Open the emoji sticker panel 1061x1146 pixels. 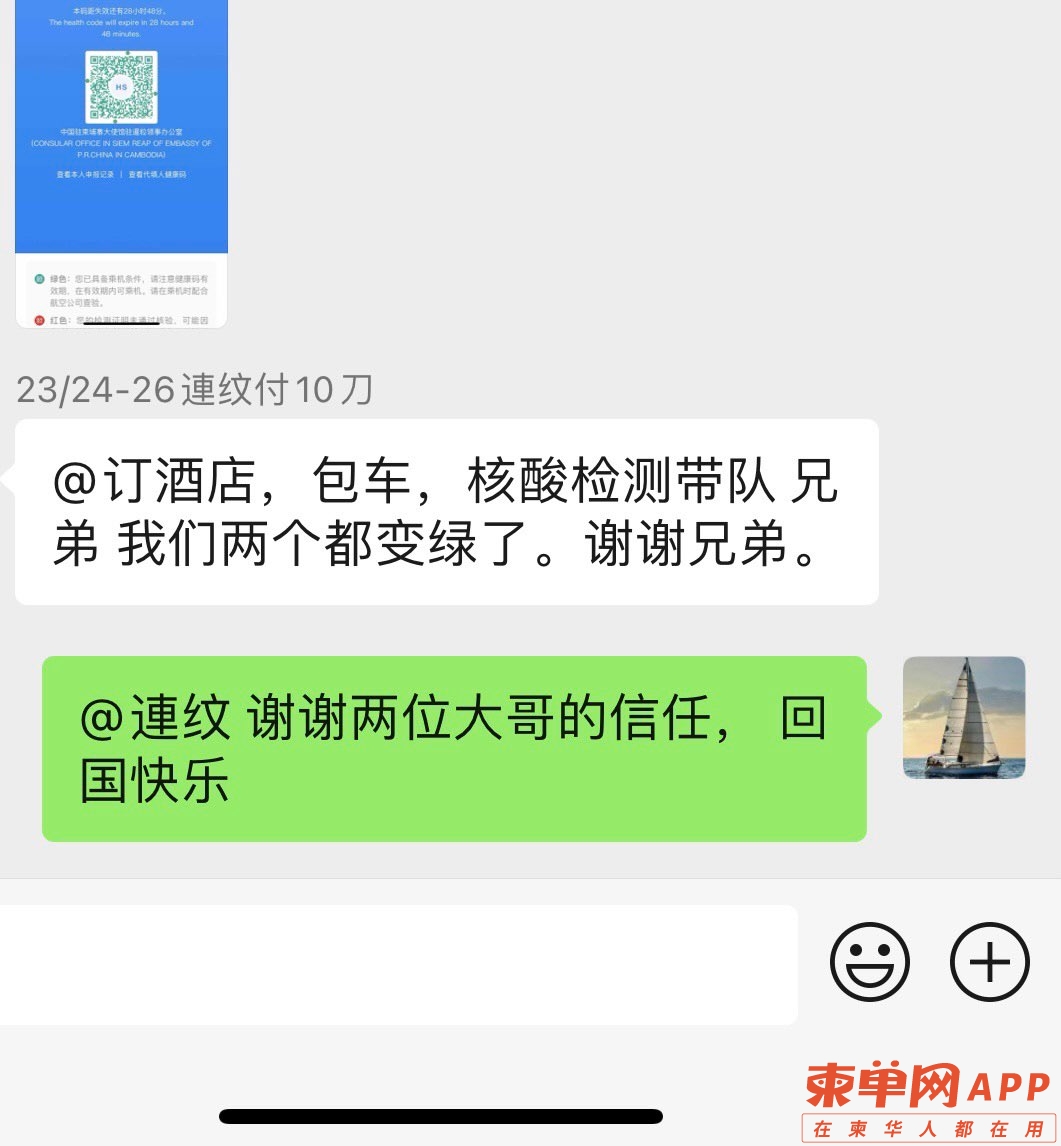(870, 962)
